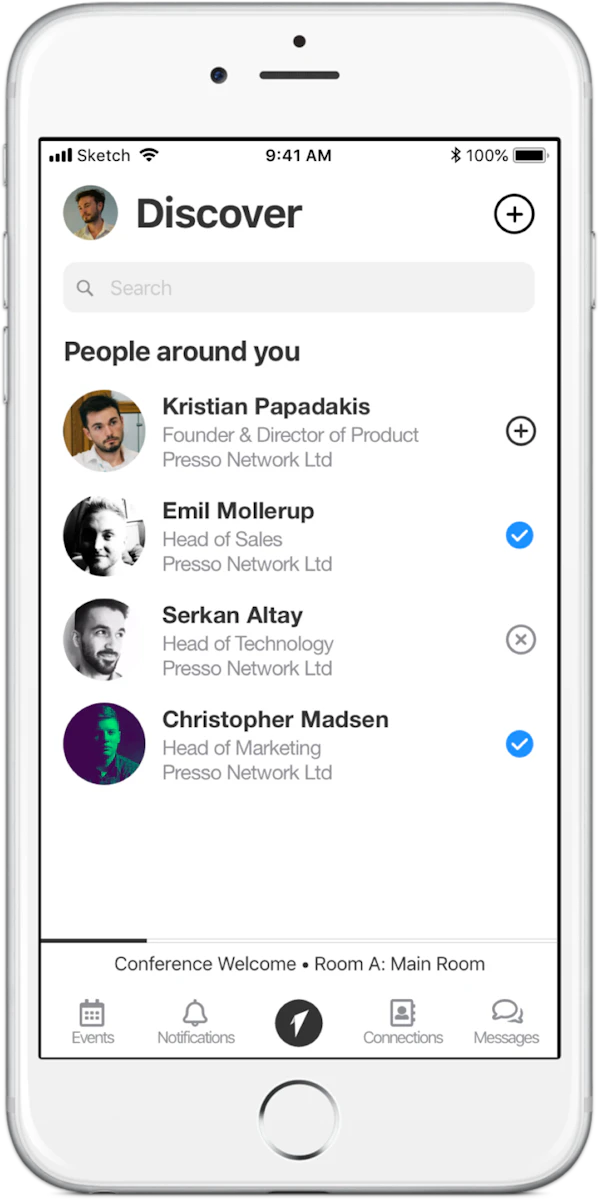This screenshot has height=1200, width=598.
Task: Toggle the checkmark next to Christopher Madsen
Action: coord(519,744)
